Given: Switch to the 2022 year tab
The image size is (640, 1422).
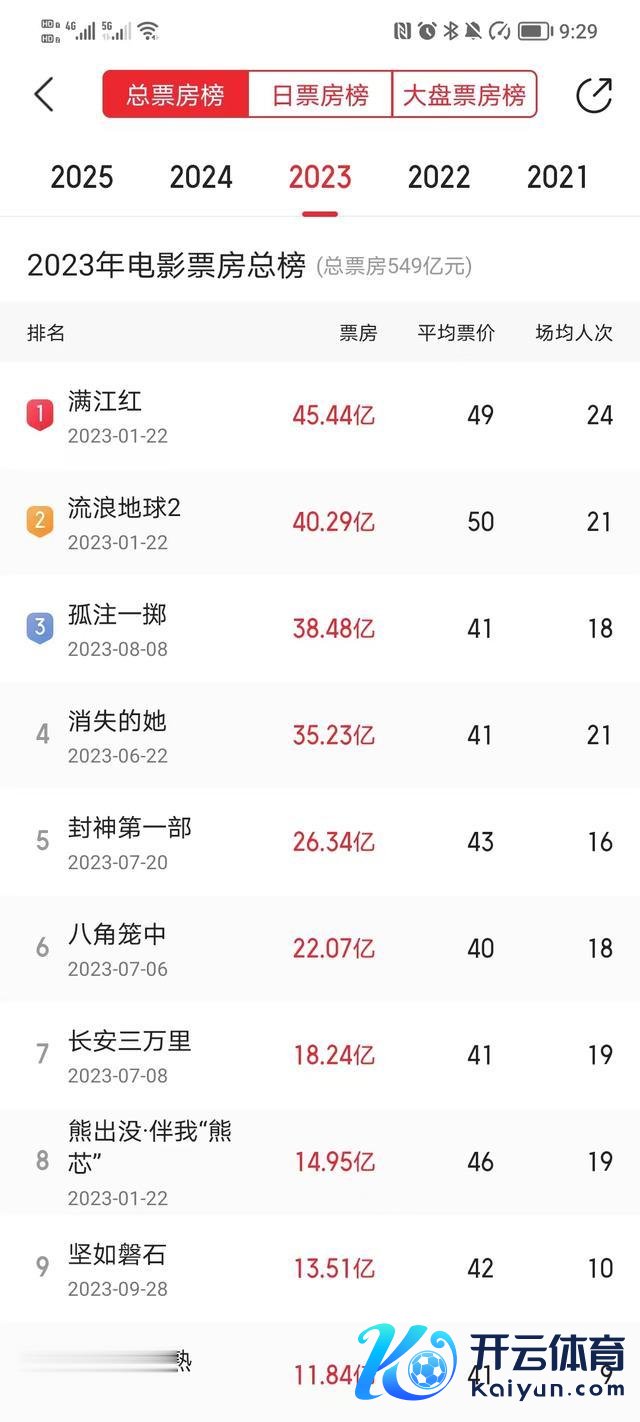Looking at the screenshot, I should coord(439,178).
